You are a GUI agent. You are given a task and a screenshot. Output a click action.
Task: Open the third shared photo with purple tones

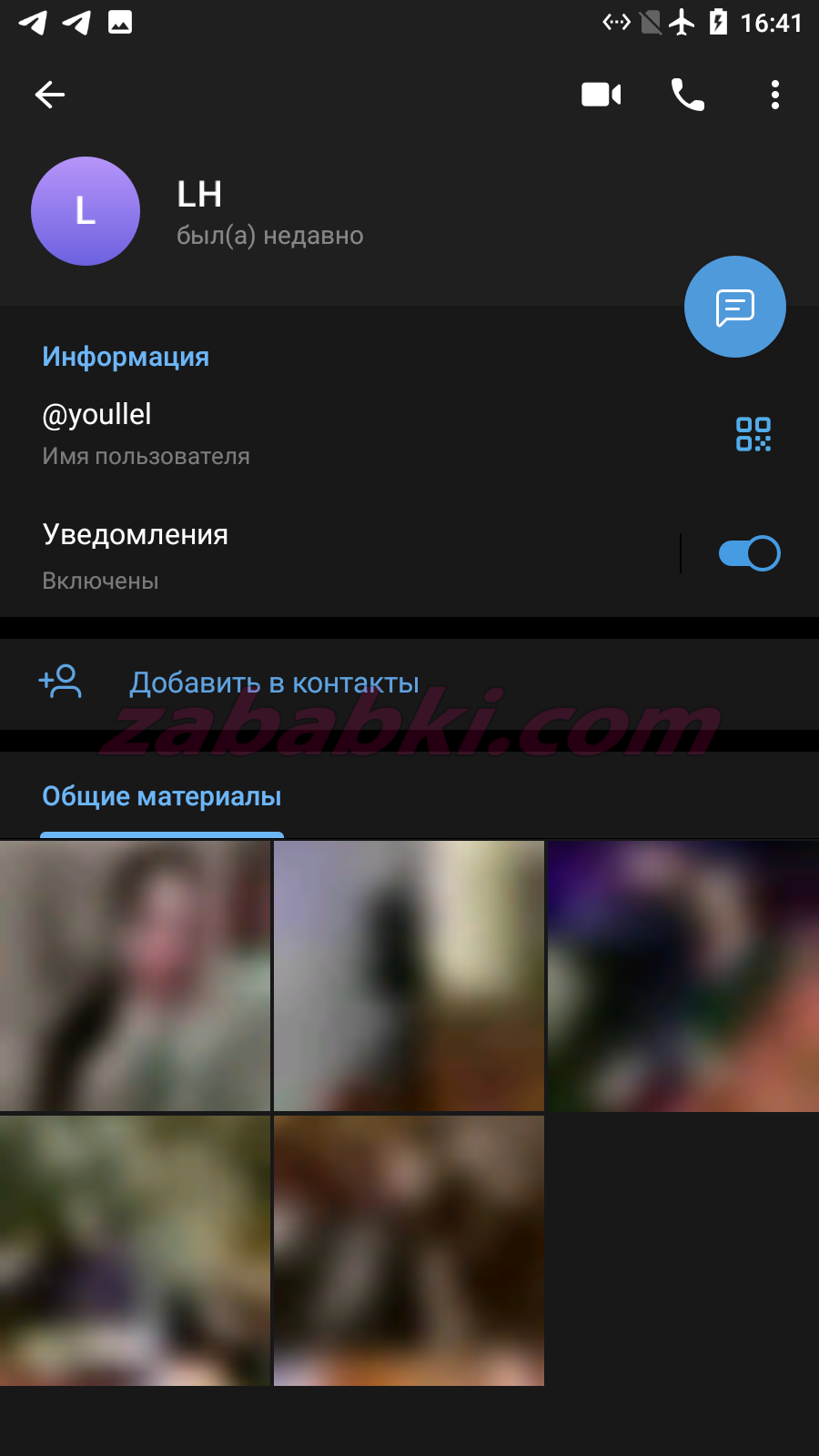click(683, 976)
